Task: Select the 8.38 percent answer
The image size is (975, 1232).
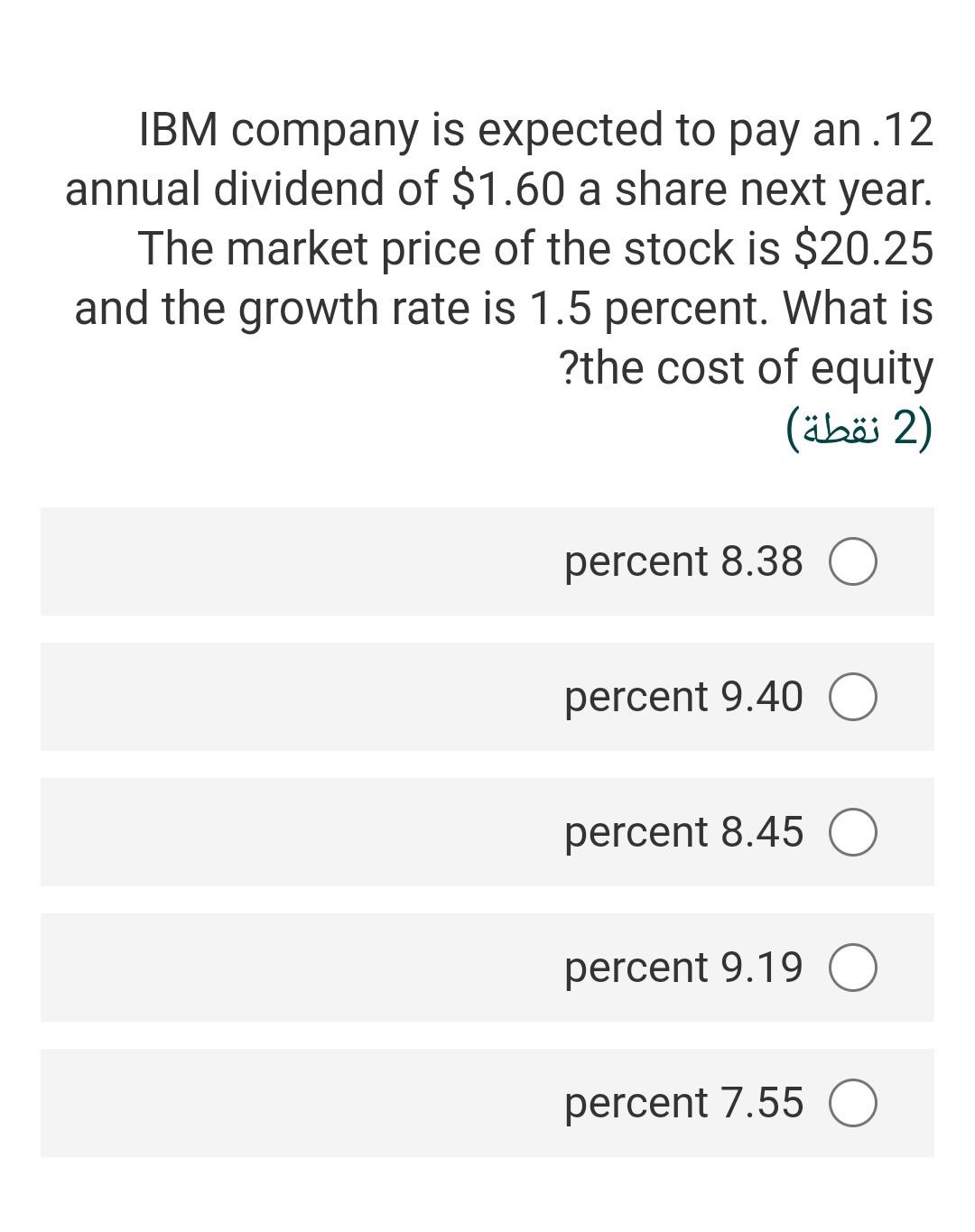Action: (x=852, y=562)
